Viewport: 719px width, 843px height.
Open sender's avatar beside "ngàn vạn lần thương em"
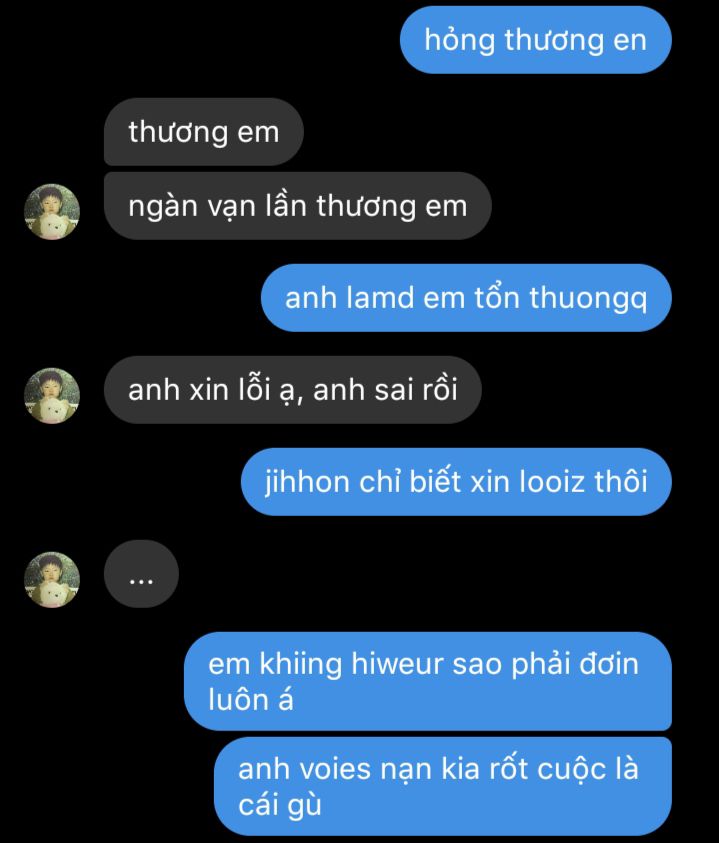click(52, 211)
